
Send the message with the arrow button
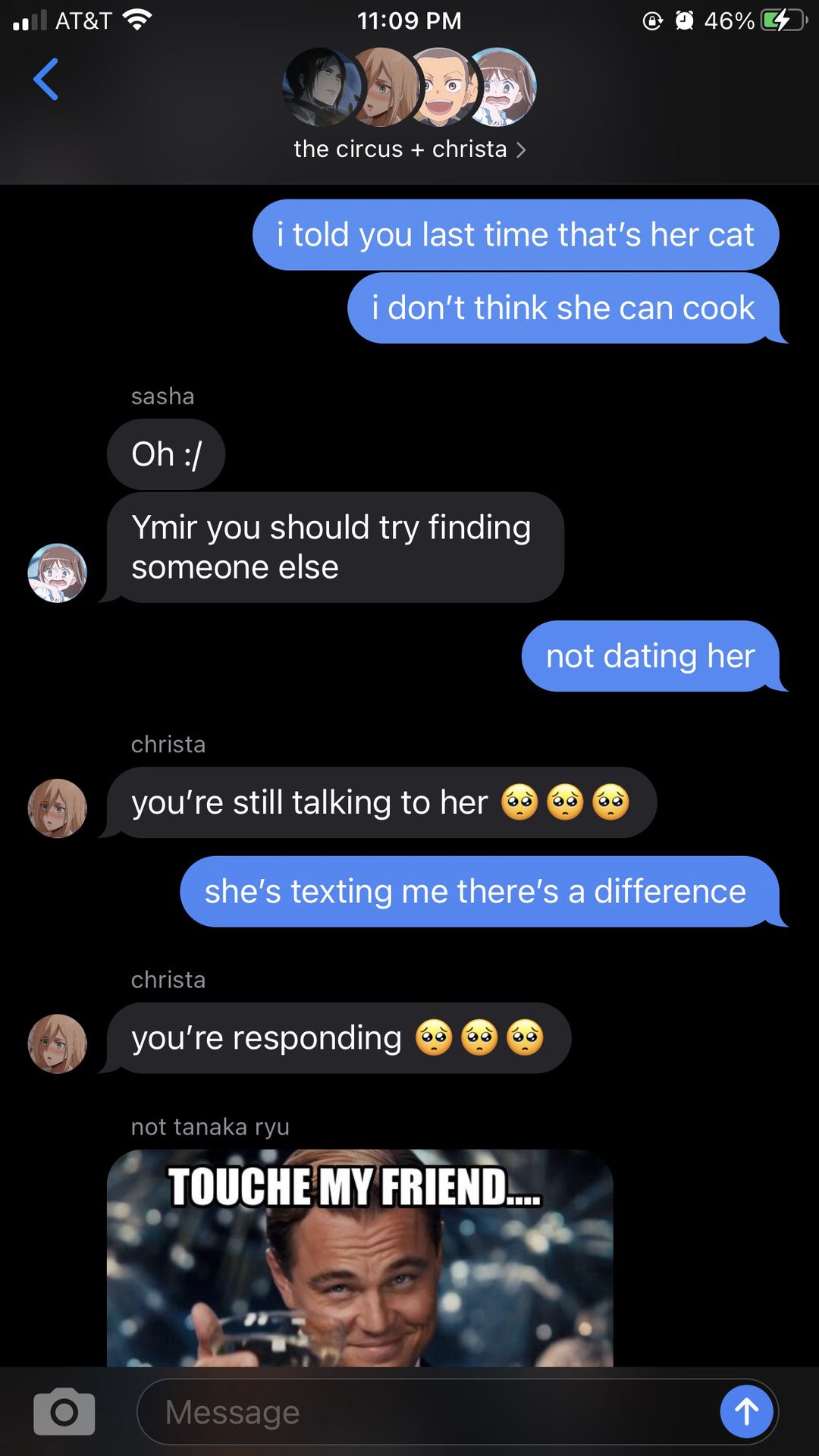[746, 1411]
